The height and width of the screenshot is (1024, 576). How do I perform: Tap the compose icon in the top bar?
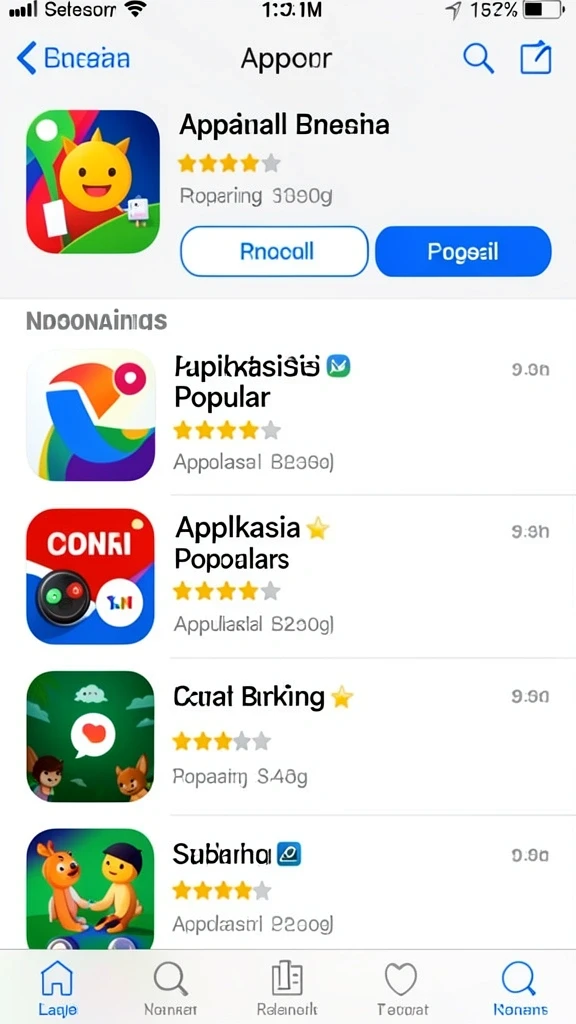pos(536,57)
